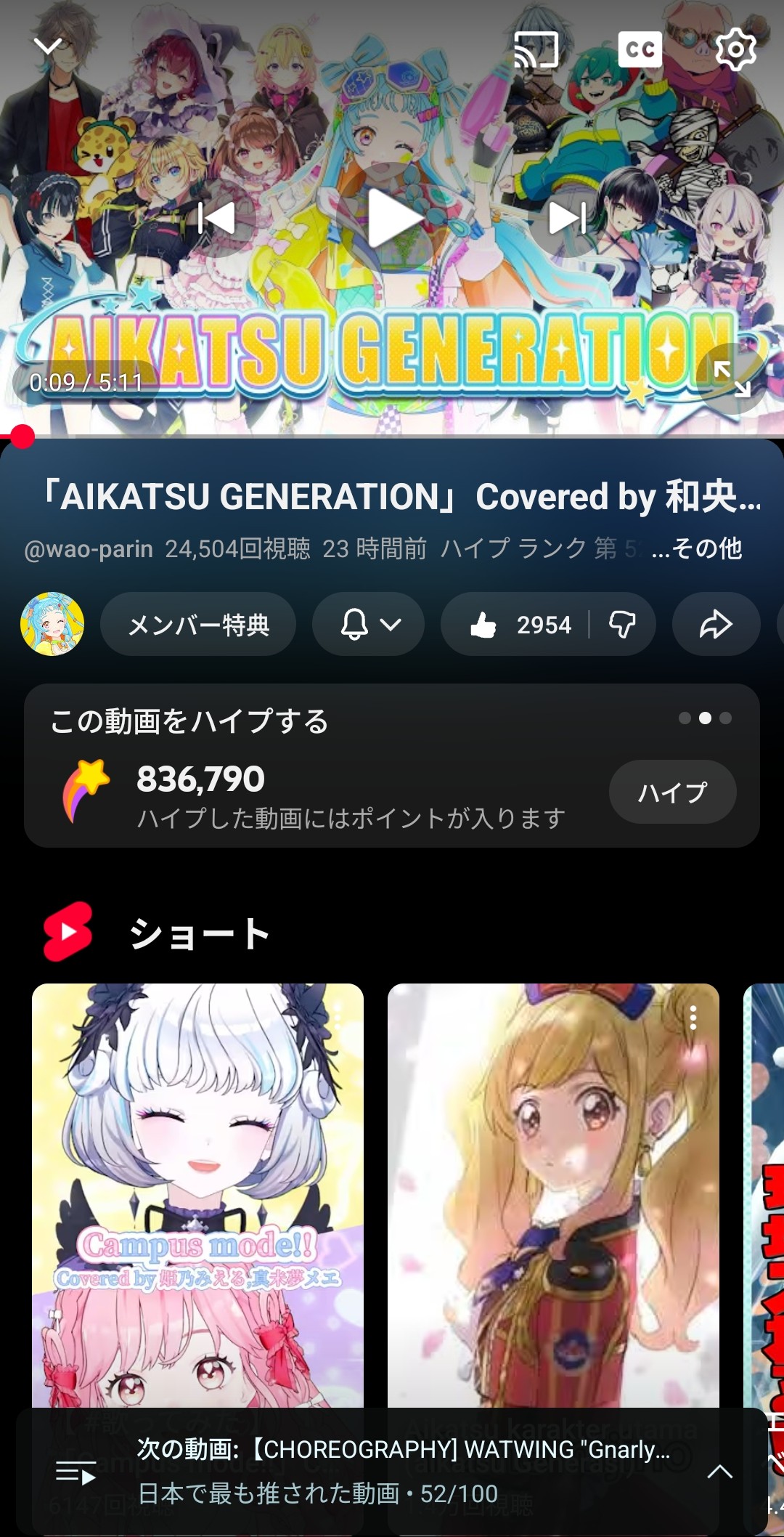Share this video
This screenshot has width=784, height=1537.
pyautogui.click(x=716, y=625)
